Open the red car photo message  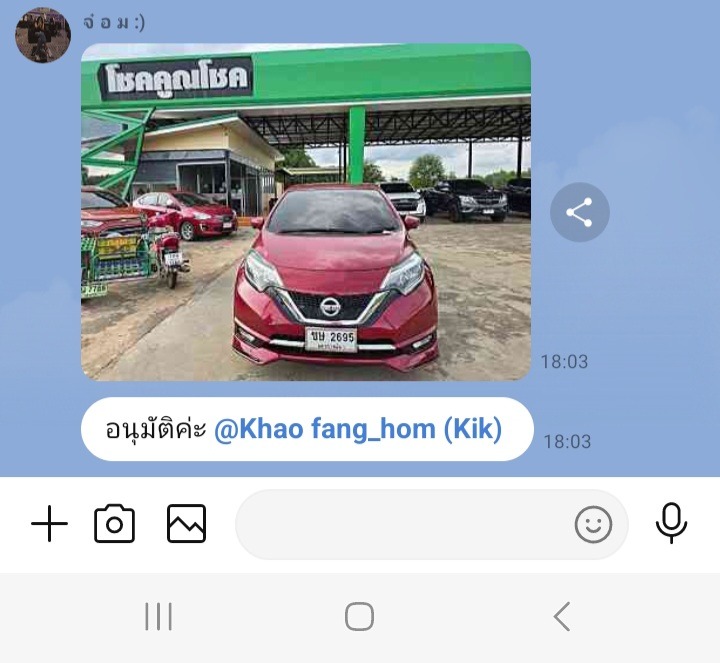(x=305, y=212)
